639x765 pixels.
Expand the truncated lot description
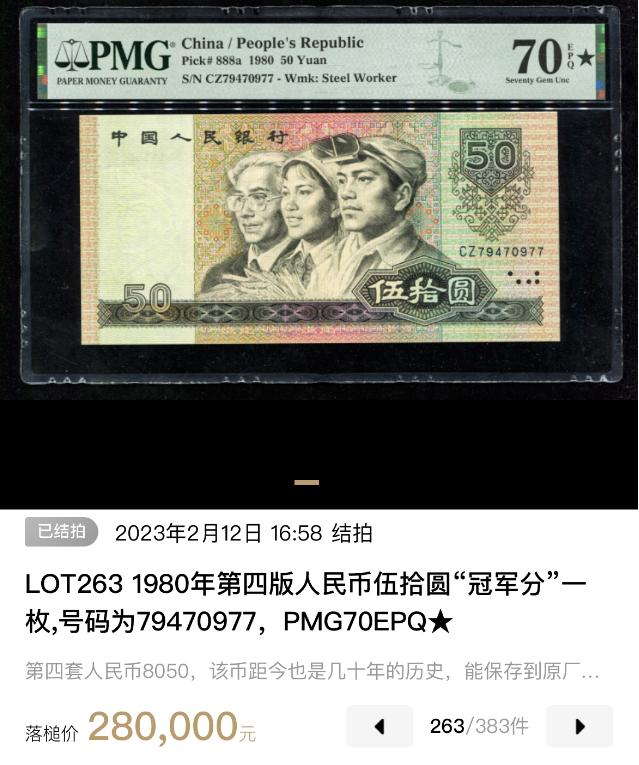[312, 671]
